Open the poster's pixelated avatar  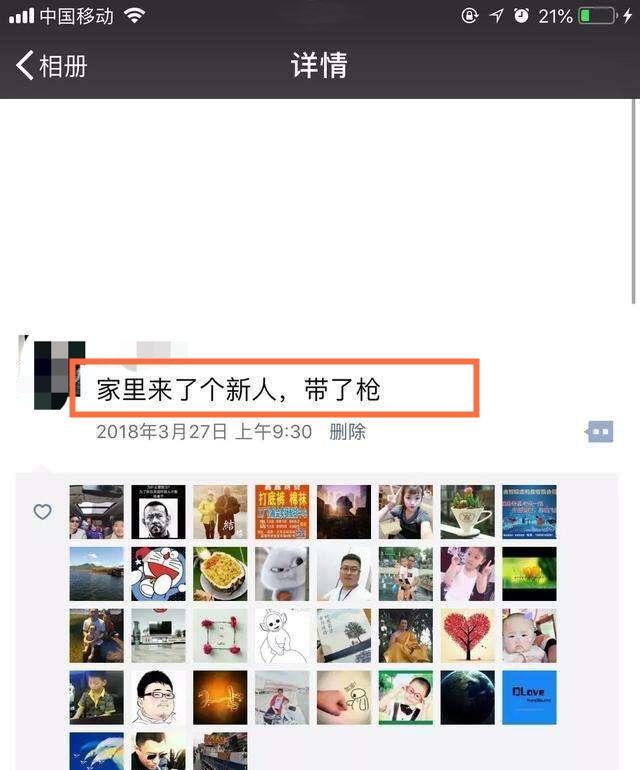click(52, 374)
